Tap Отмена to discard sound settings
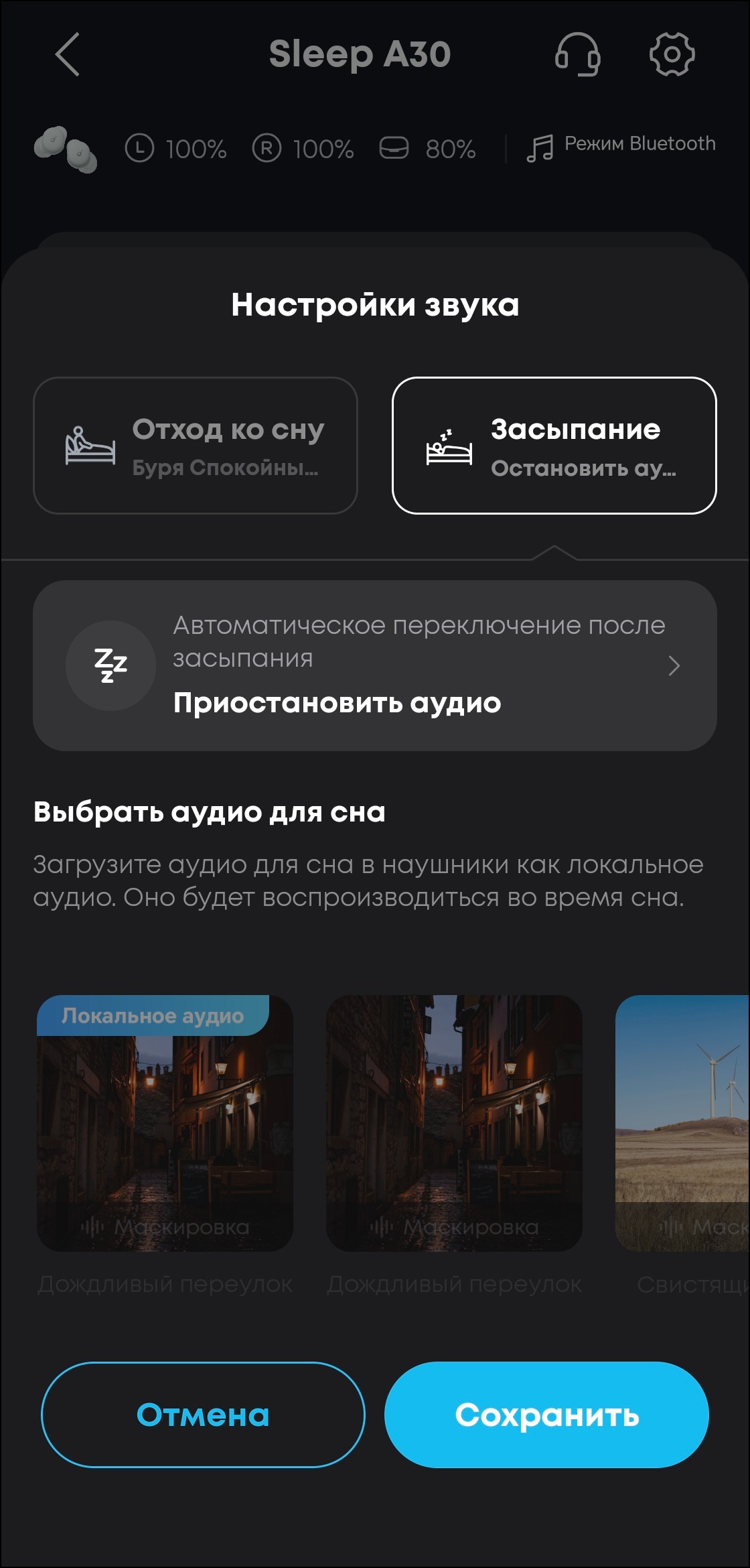This screenshot has width=750, height=1568. [203, 1415]
